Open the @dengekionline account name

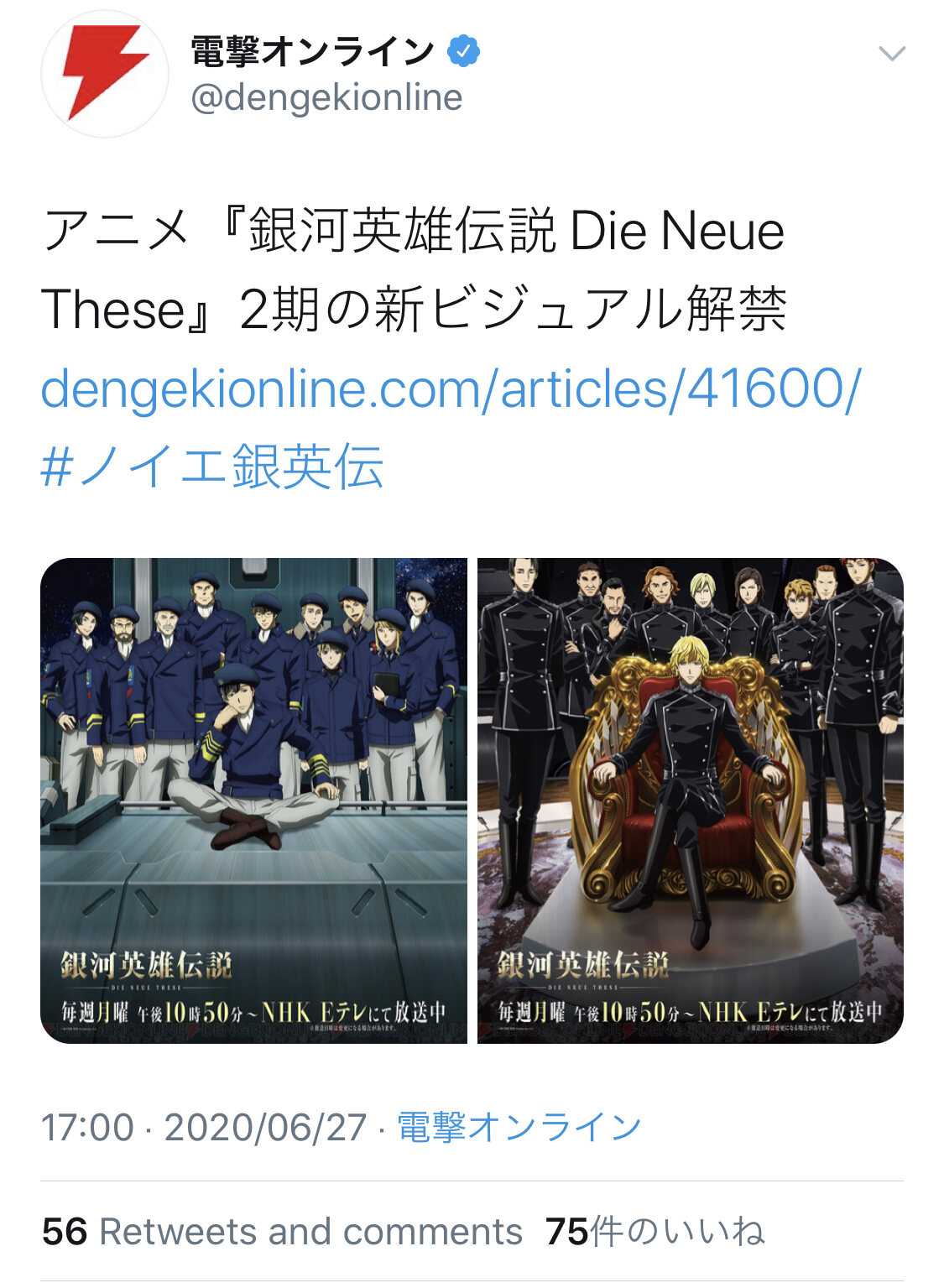326,98
